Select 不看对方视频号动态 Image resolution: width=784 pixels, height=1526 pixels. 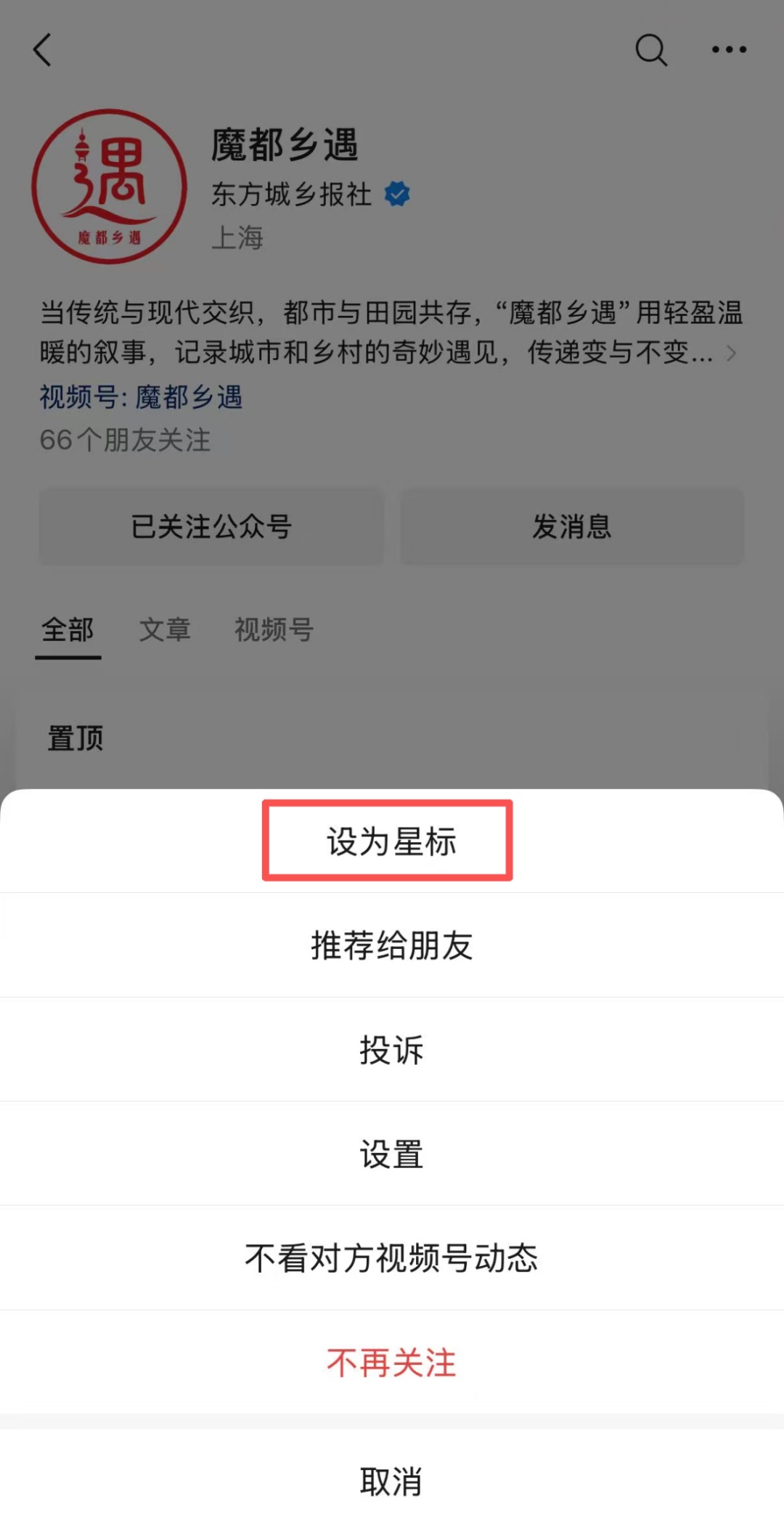click(391, 1258)
